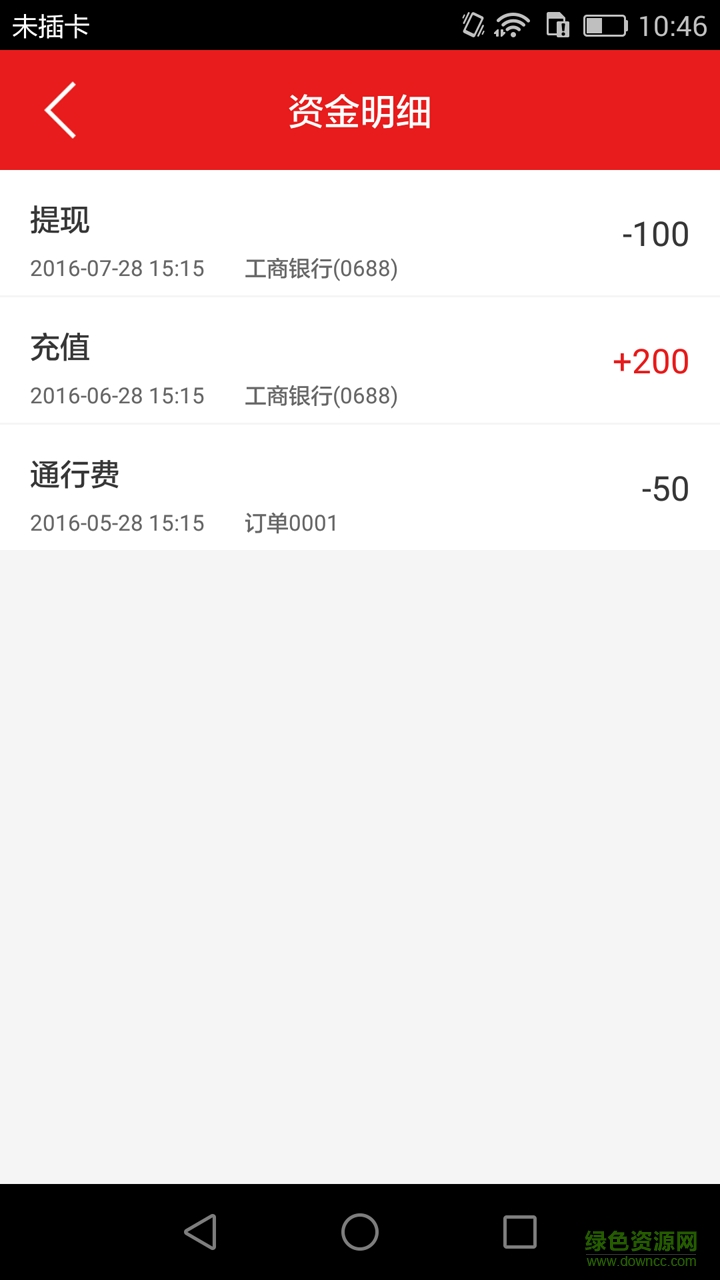
Task: Tap the SIM card icon in status bar
Action: (x=558, y=25)
